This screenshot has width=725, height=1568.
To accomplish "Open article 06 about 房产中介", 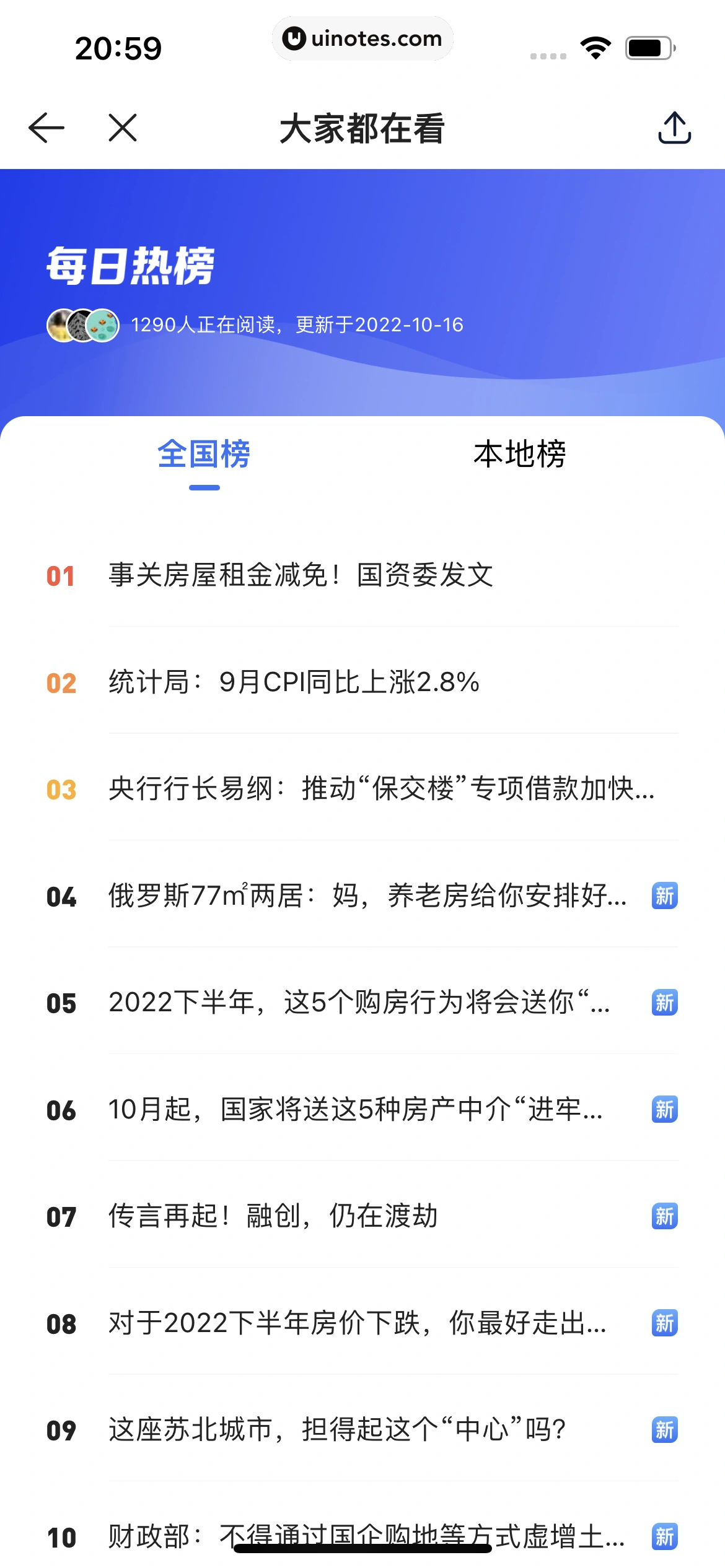I will tap(356, 1110).
